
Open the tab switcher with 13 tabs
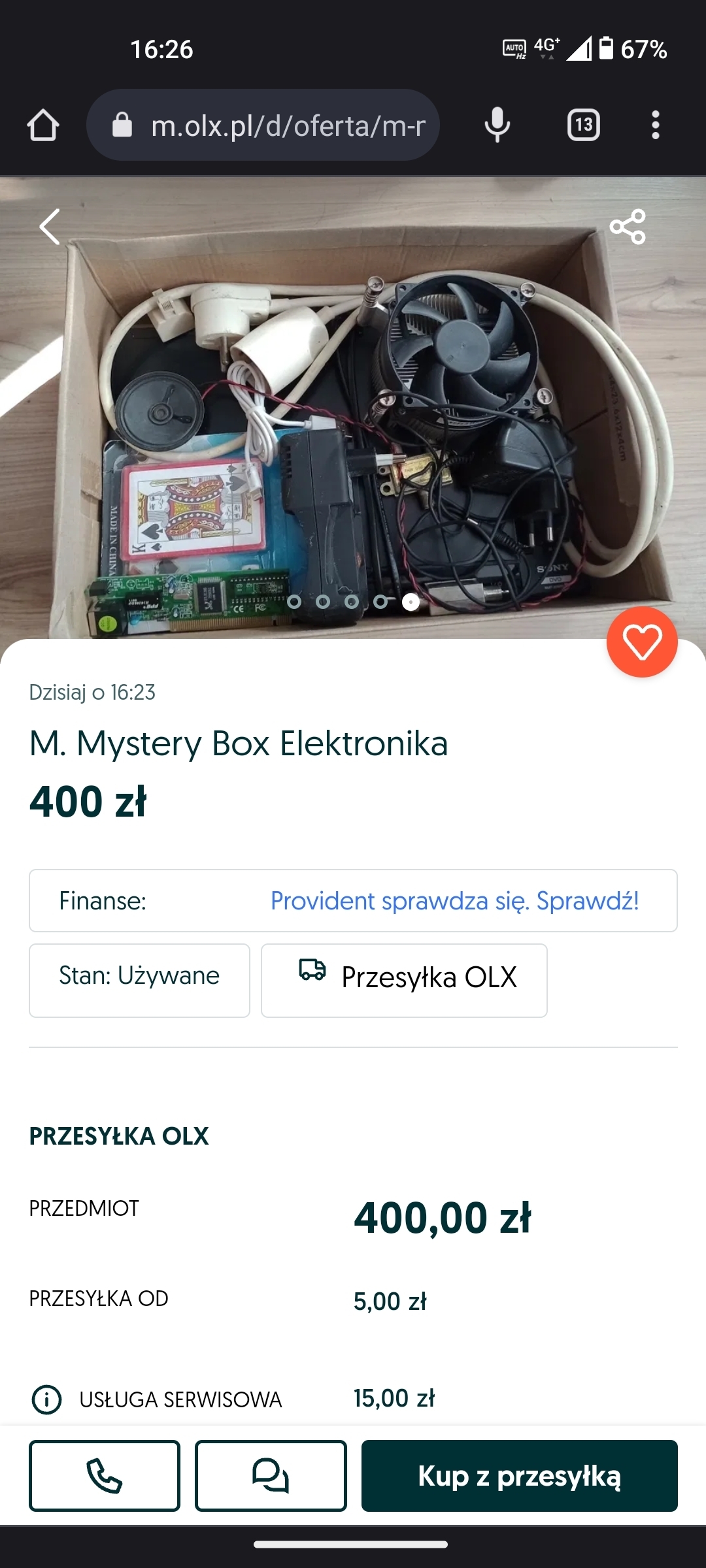pyautogui.click(x=583, y=125)
